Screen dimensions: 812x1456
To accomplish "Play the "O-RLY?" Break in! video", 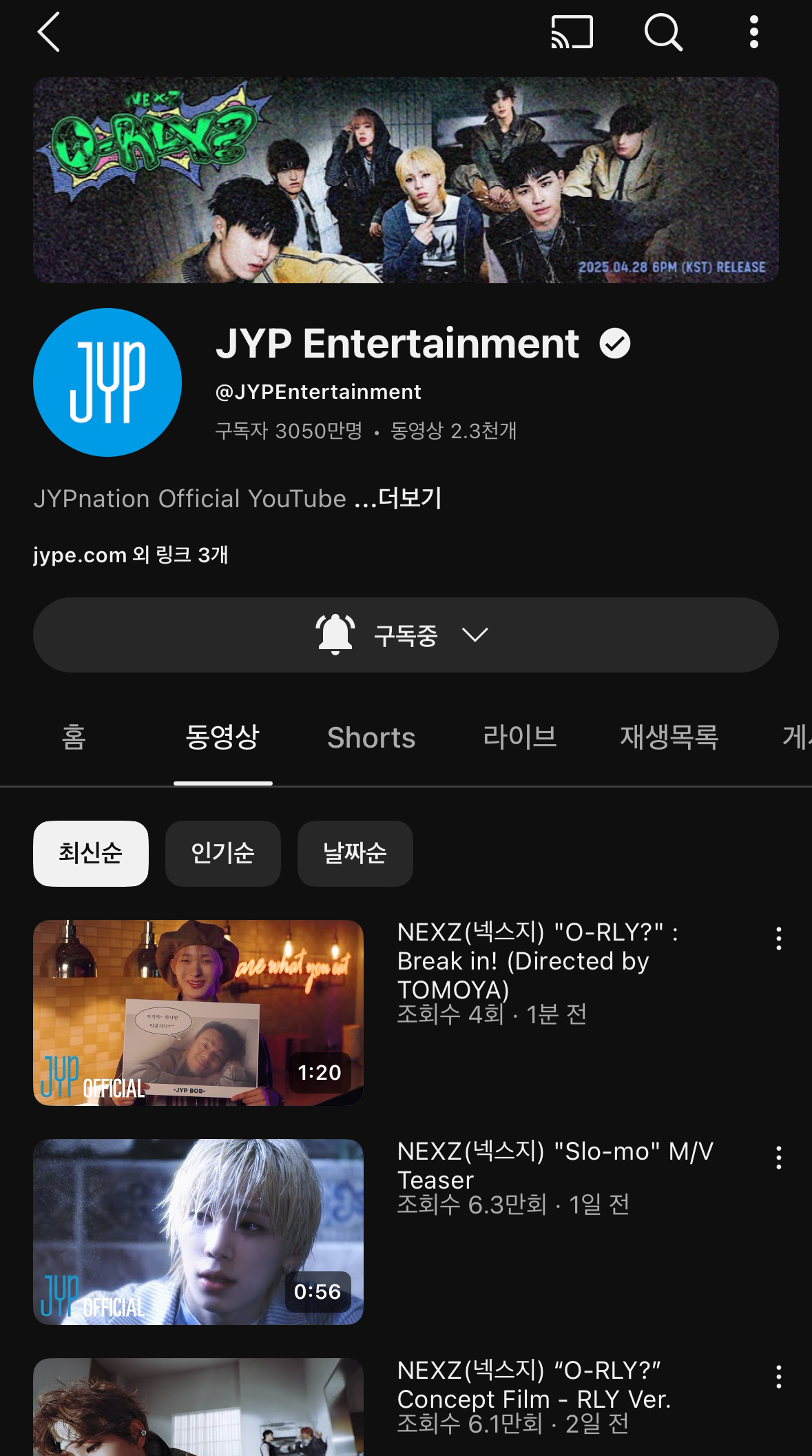I will pyautogui.click(x=198, y=1012).
